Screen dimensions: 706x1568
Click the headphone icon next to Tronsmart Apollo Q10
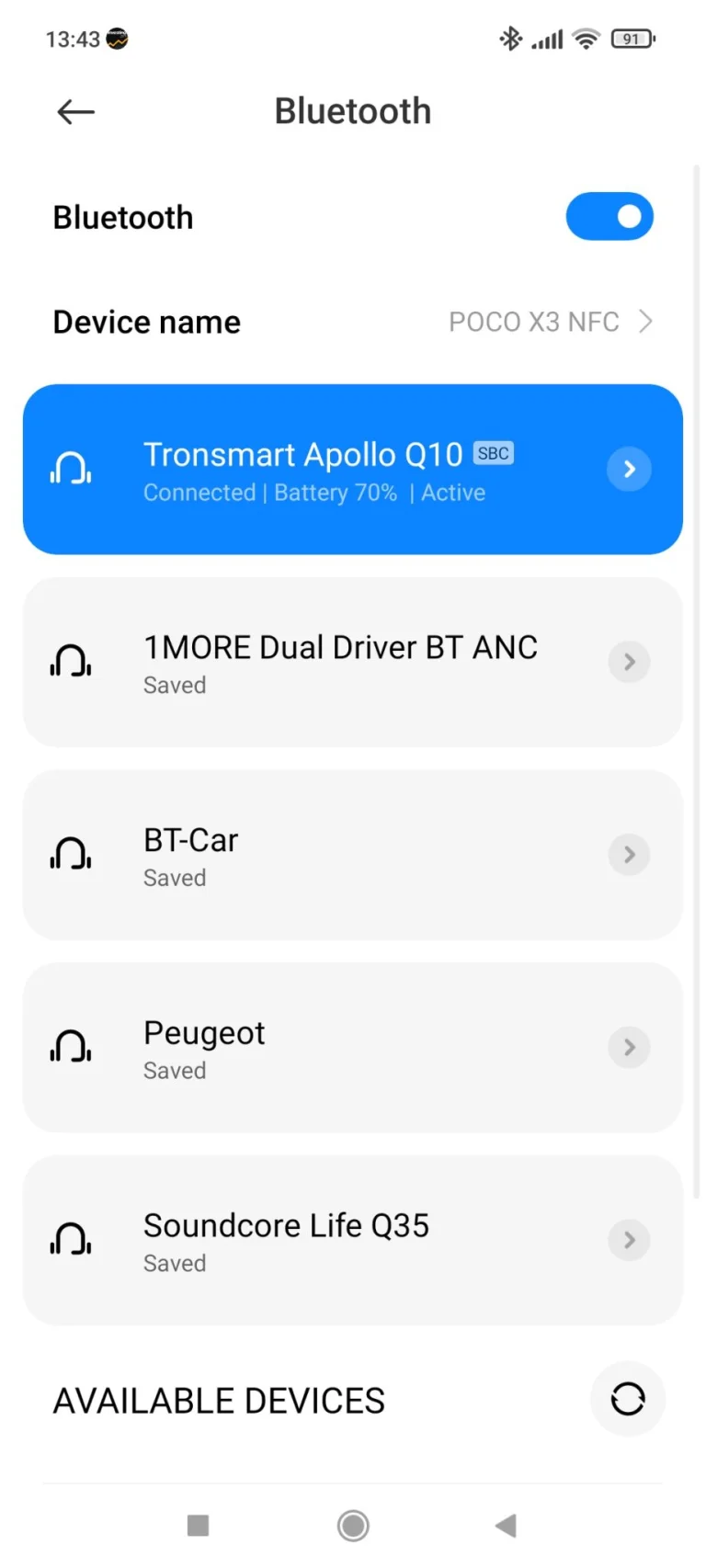71,469
